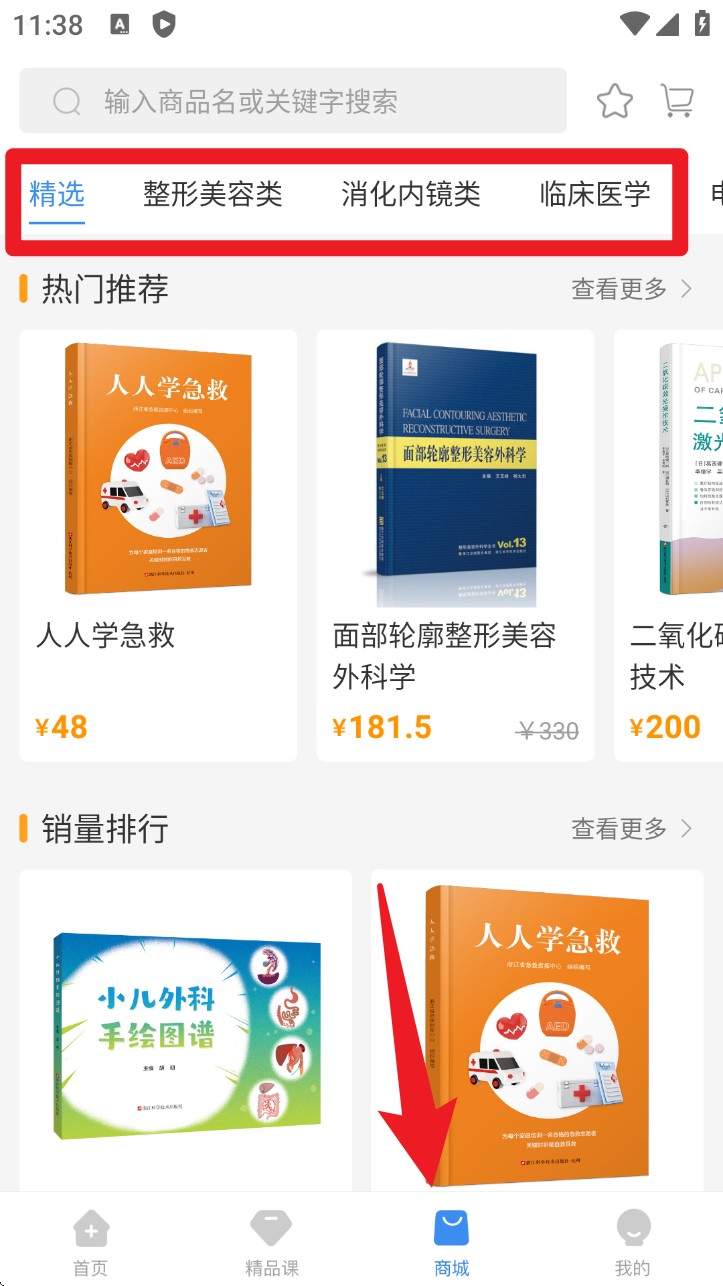Switch to the 精品课 tab
Screen dimensions: 723x1286
point(271,1243)
